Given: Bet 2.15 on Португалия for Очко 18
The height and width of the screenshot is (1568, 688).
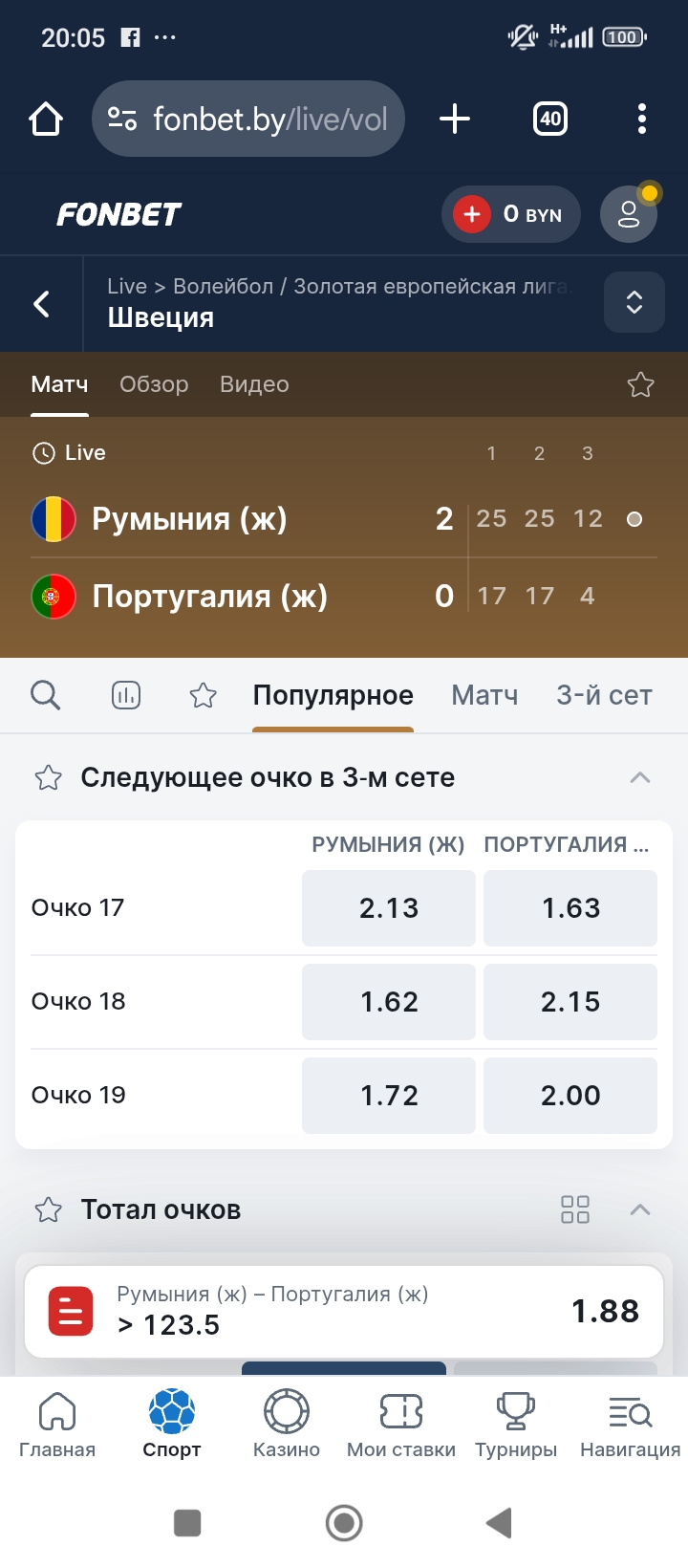Looking at the screenshot, I should 570,1002.
